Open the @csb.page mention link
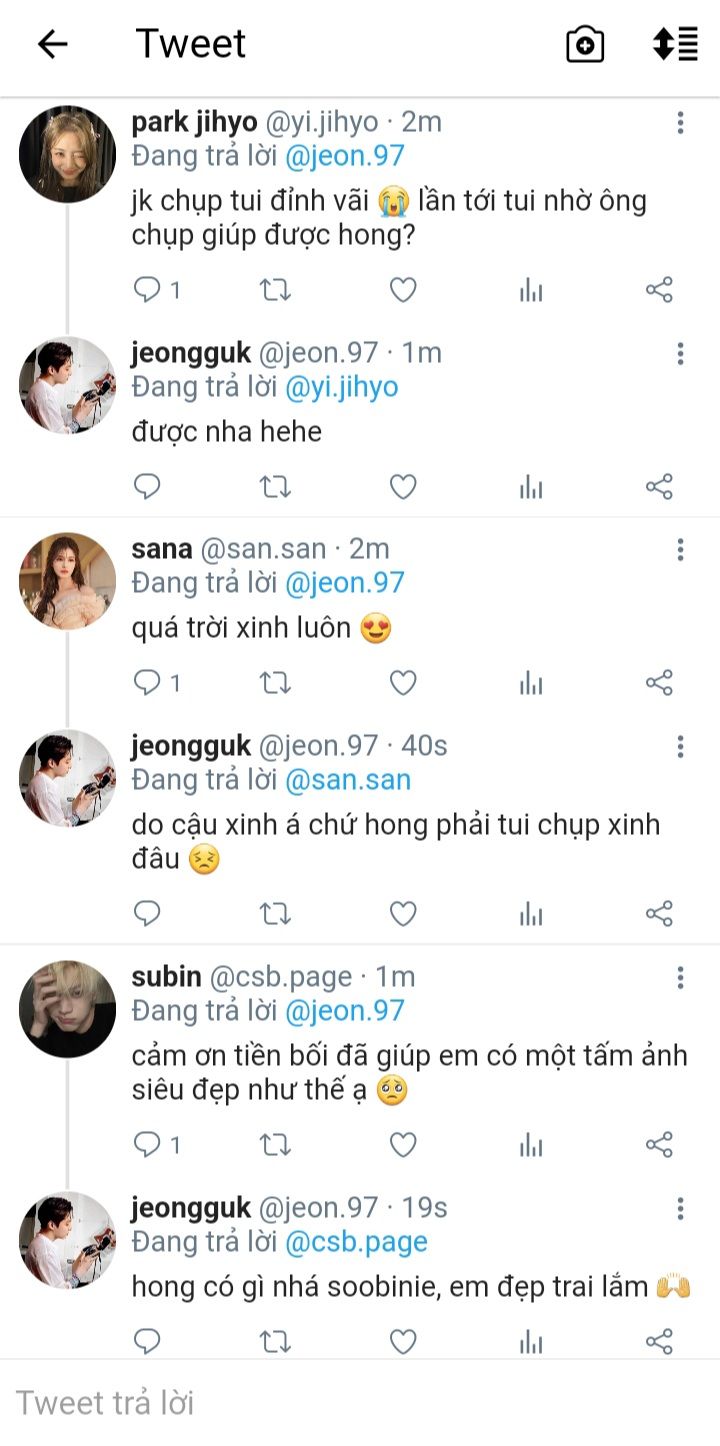Viewport: 720px width, 1446px height. pos(356,1242)
